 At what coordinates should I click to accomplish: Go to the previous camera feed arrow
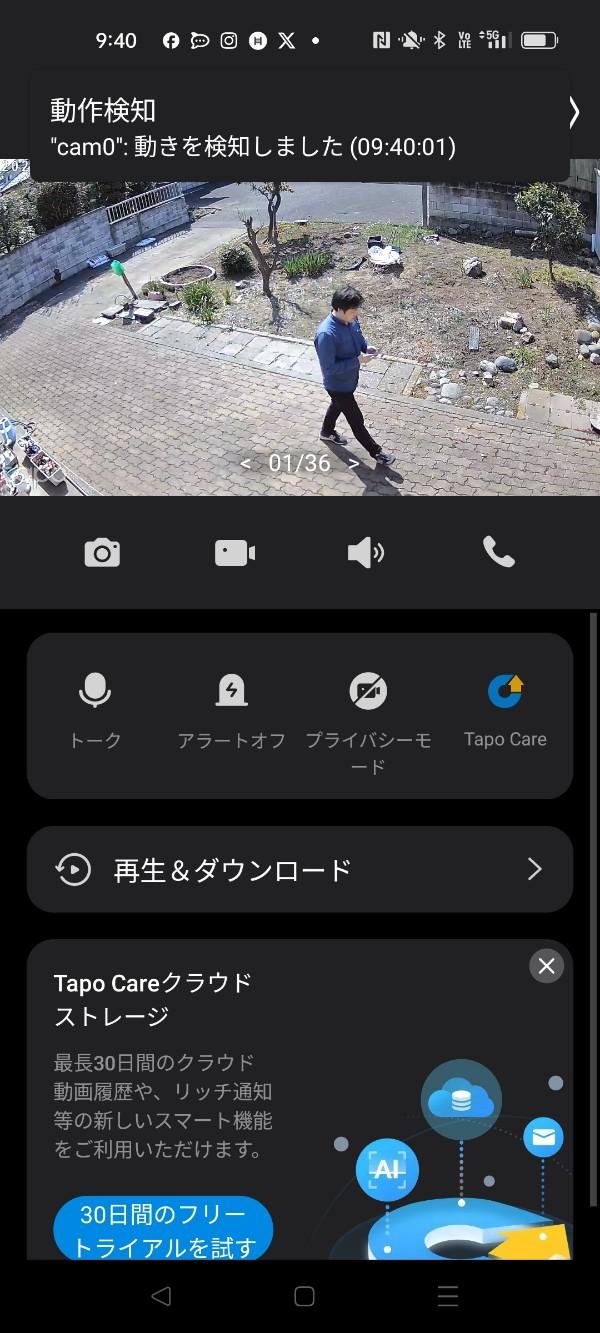[246, 463]
